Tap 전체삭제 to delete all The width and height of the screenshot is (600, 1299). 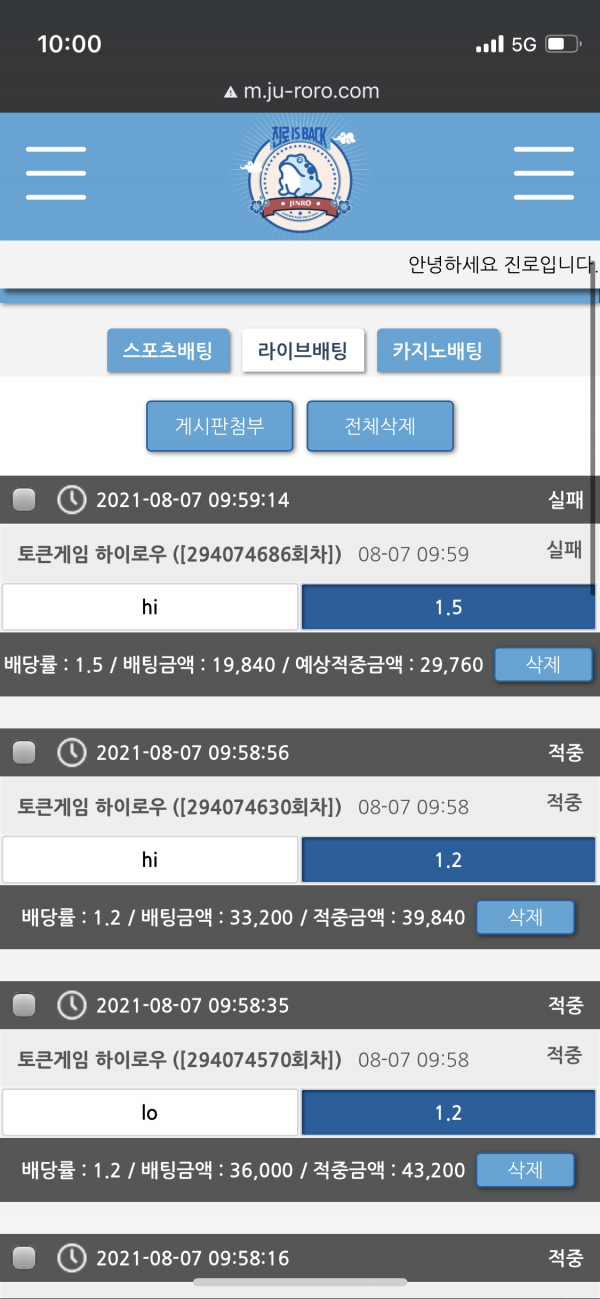click(x=380, y=427)
